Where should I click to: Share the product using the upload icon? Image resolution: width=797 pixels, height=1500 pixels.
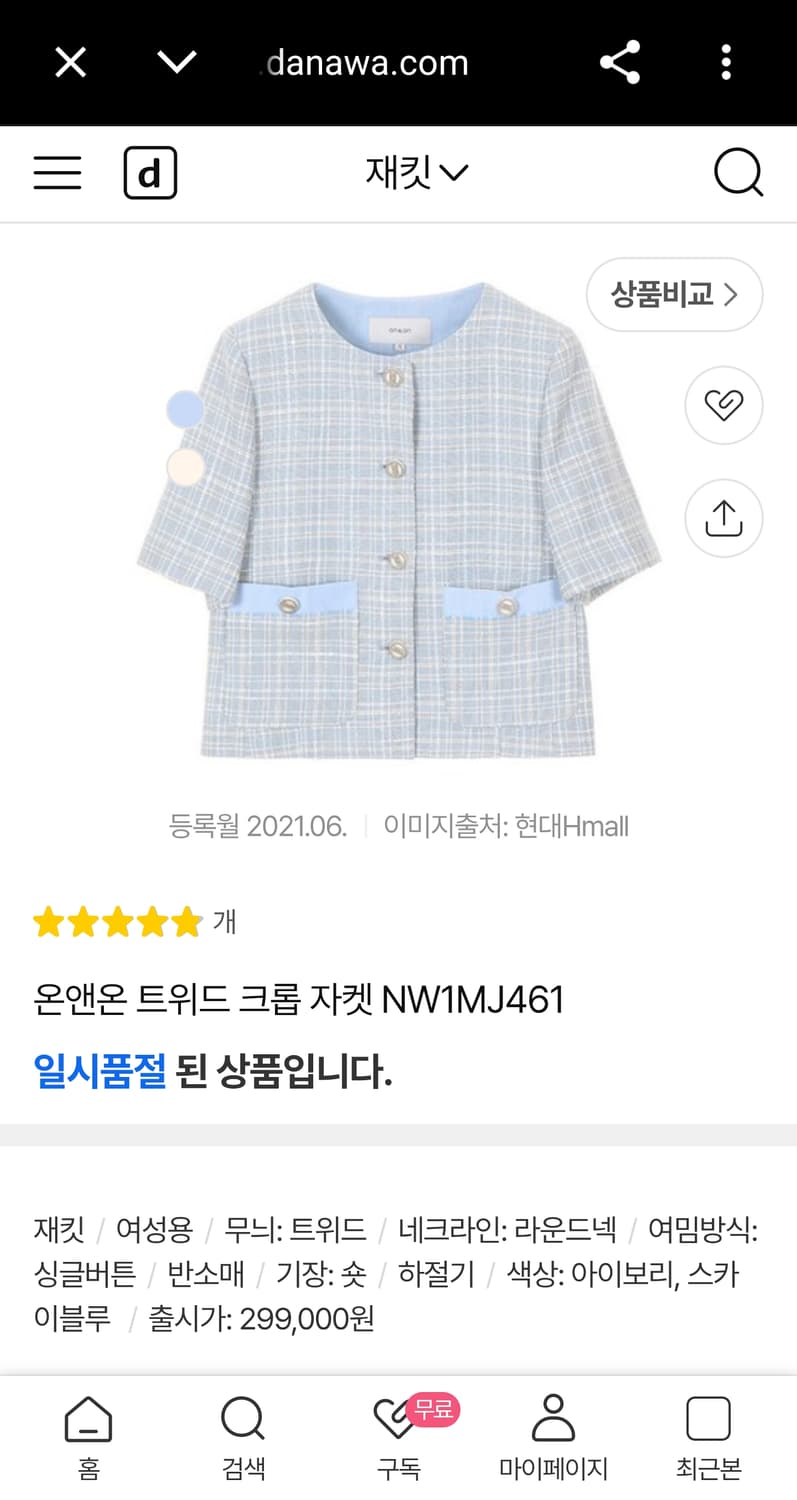pos(723,518)
